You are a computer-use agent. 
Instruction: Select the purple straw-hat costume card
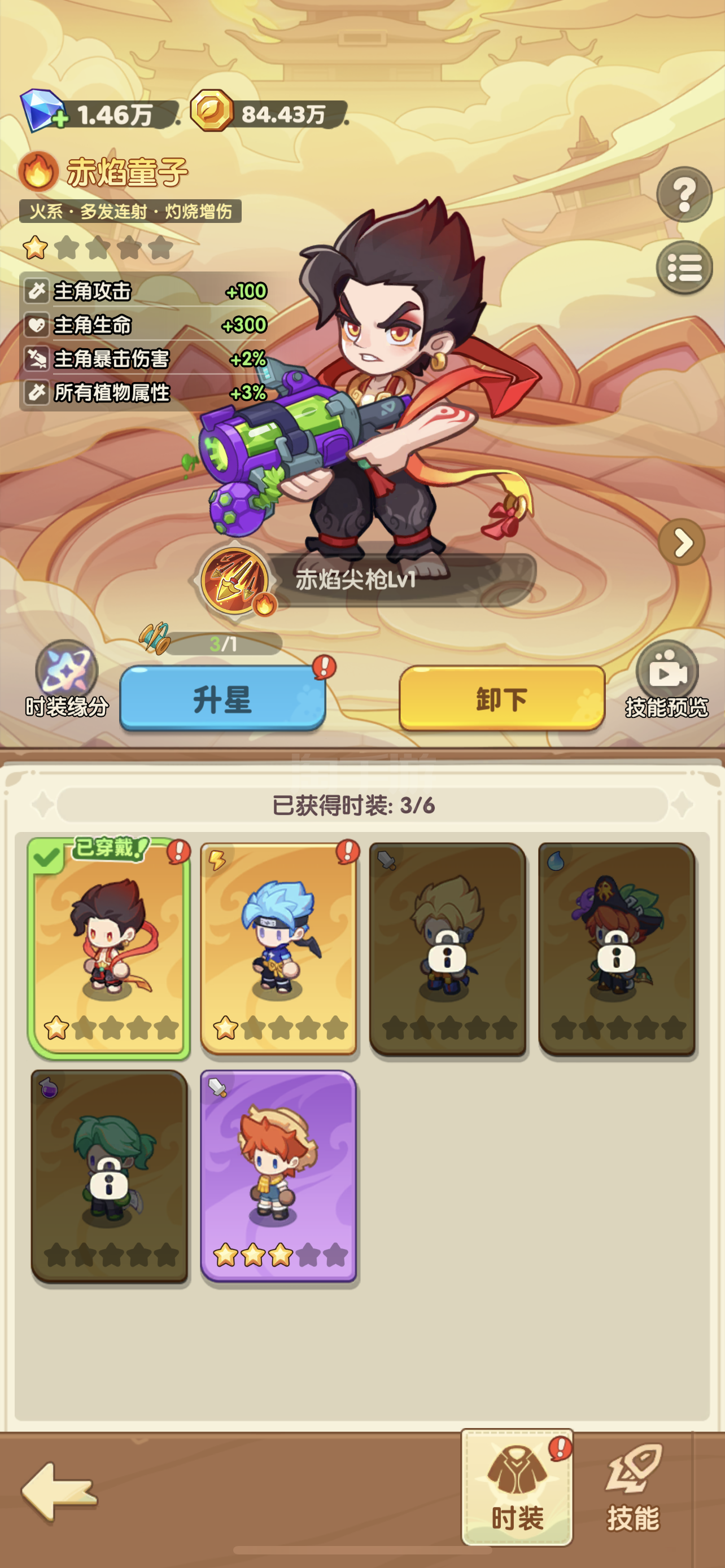(278, 1176)
